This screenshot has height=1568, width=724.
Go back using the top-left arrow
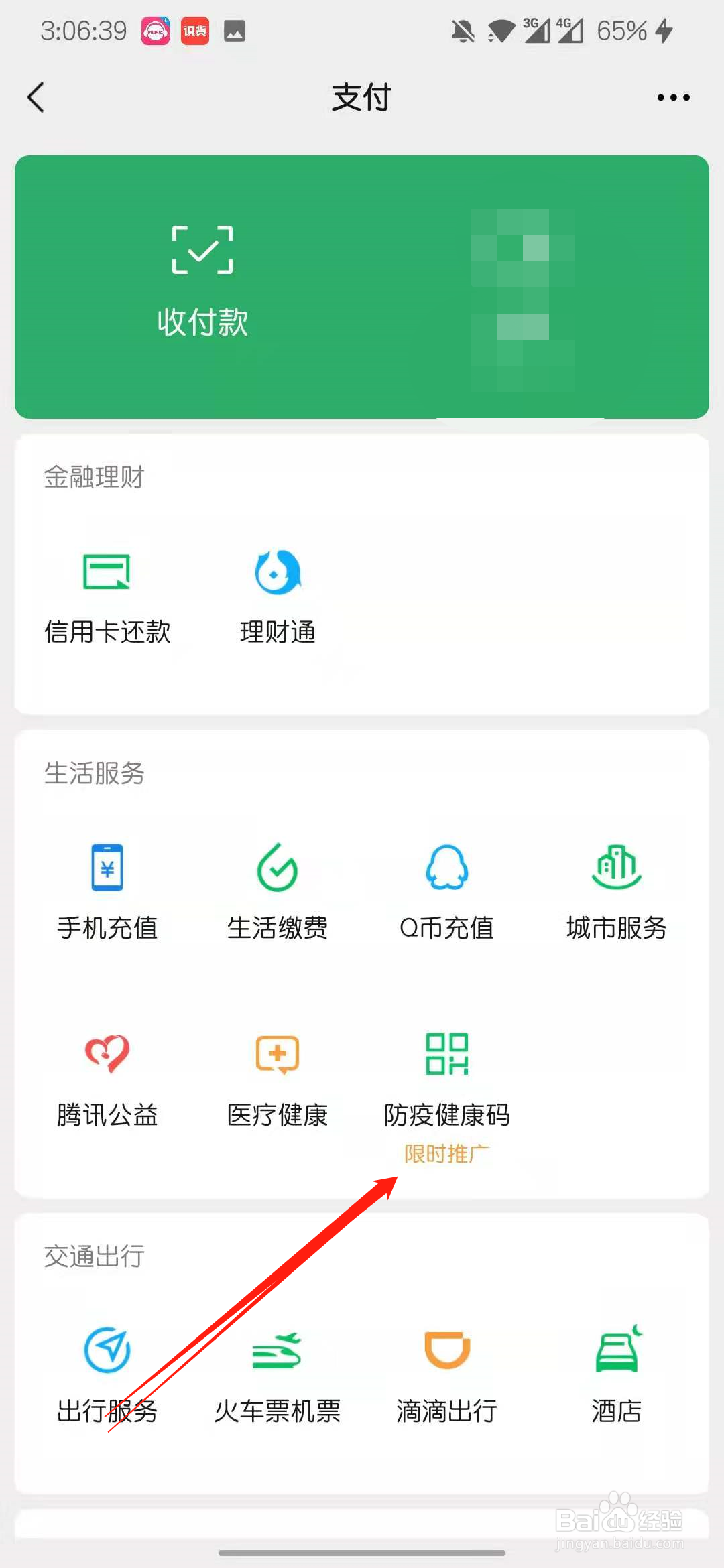tap(36, 97)
